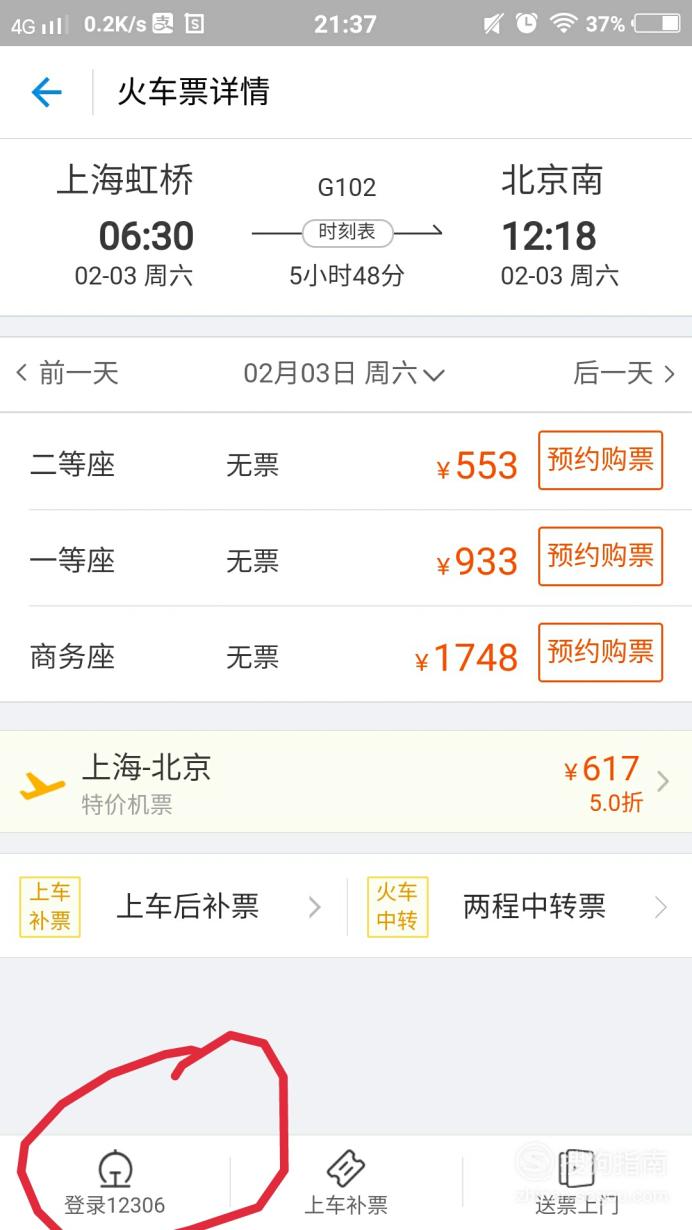Go back from train ticket details
The image size is (692, 1230).
click(47, 93)
